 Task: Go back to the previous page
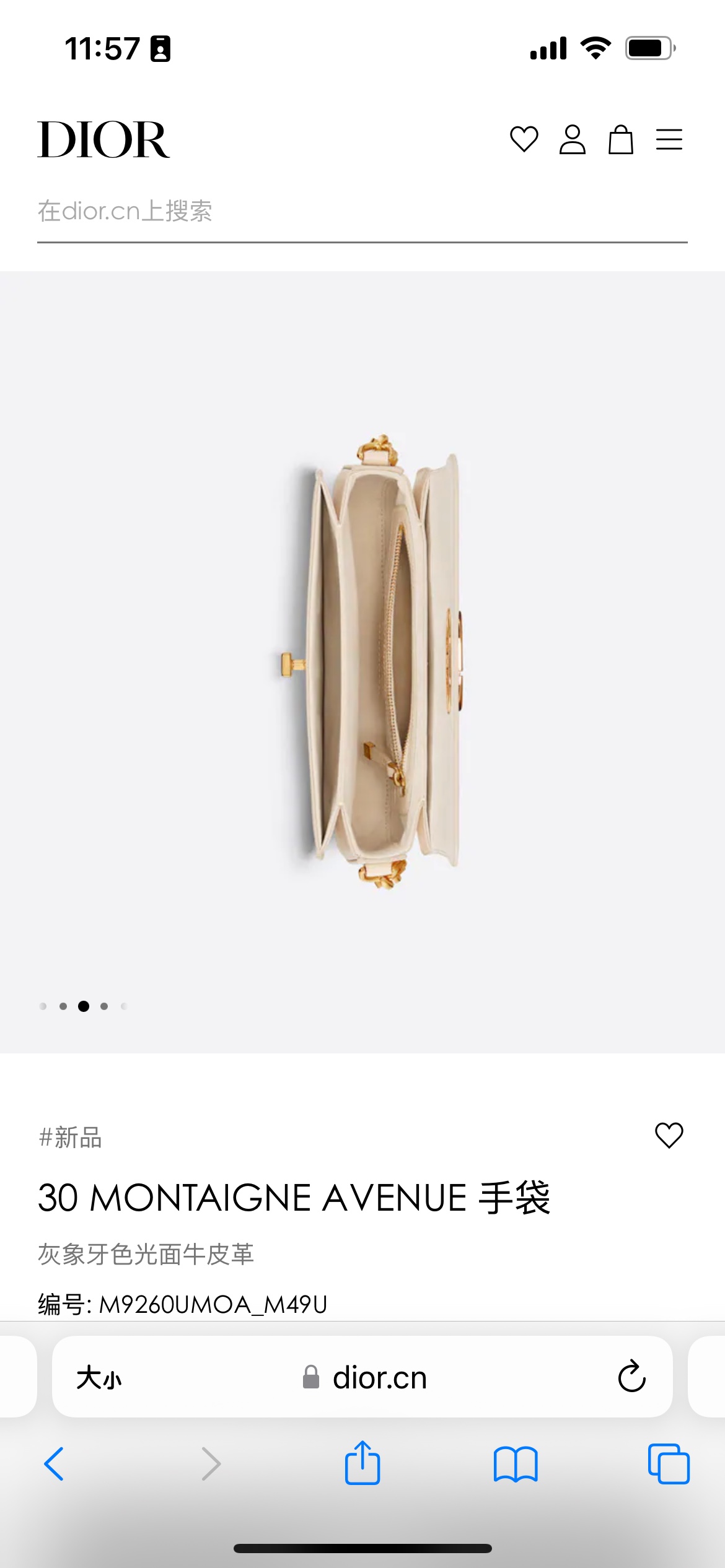[x=55, y=1464]
